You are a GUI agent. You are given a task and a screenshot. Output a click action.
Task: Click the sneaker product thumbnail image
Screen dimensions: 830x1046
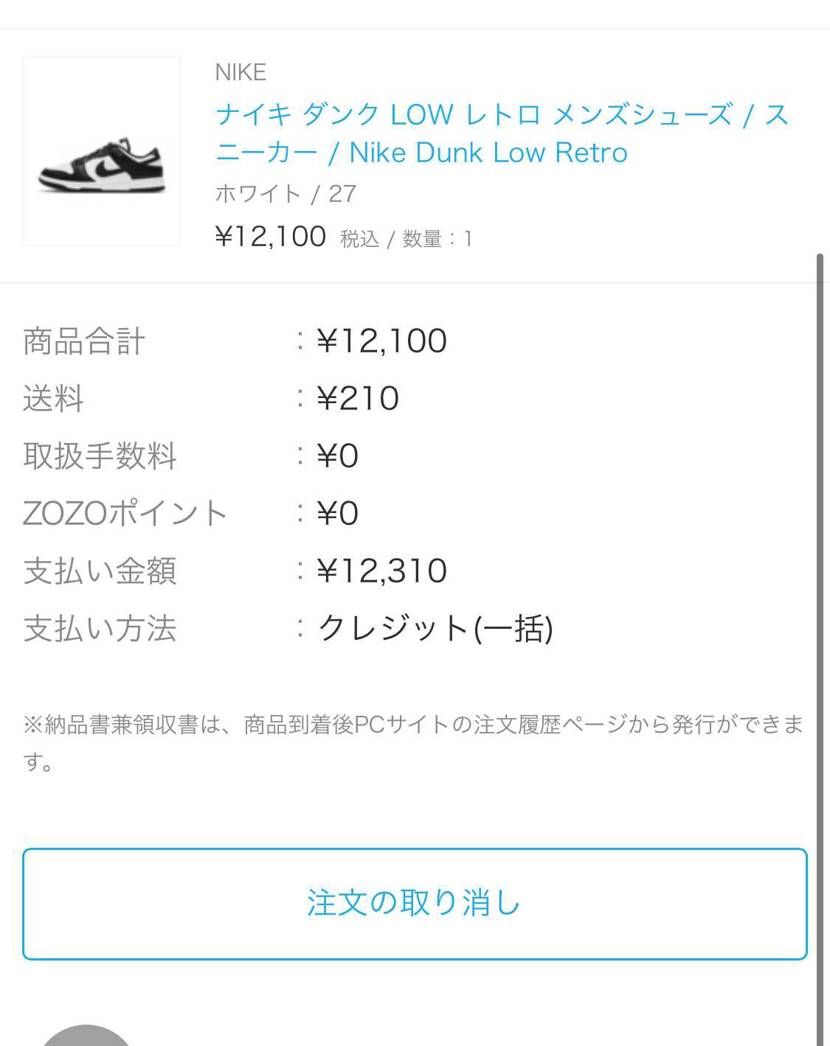click(102, 150)
